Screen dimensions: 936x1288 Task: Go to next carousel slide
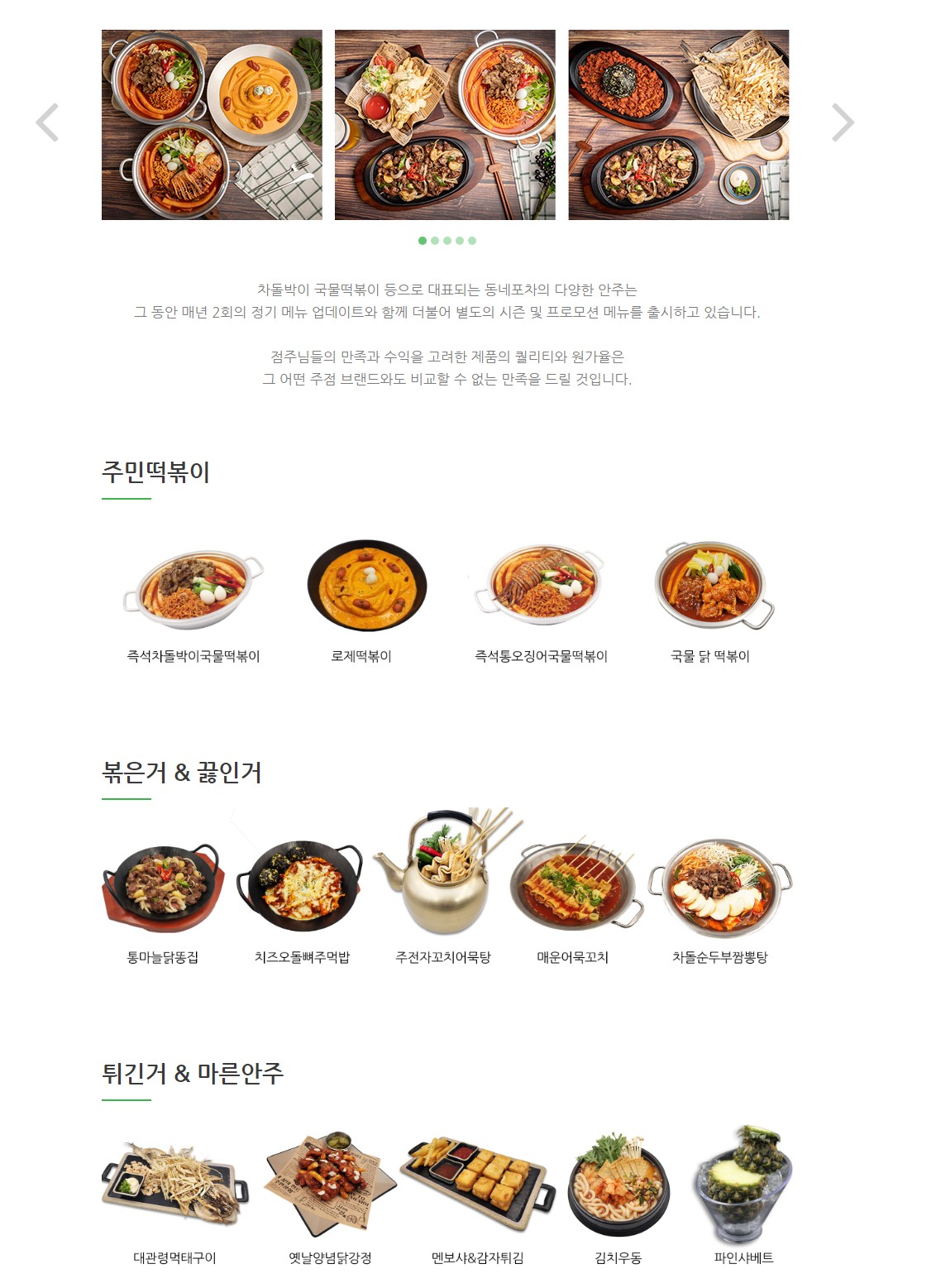(842, 123)
